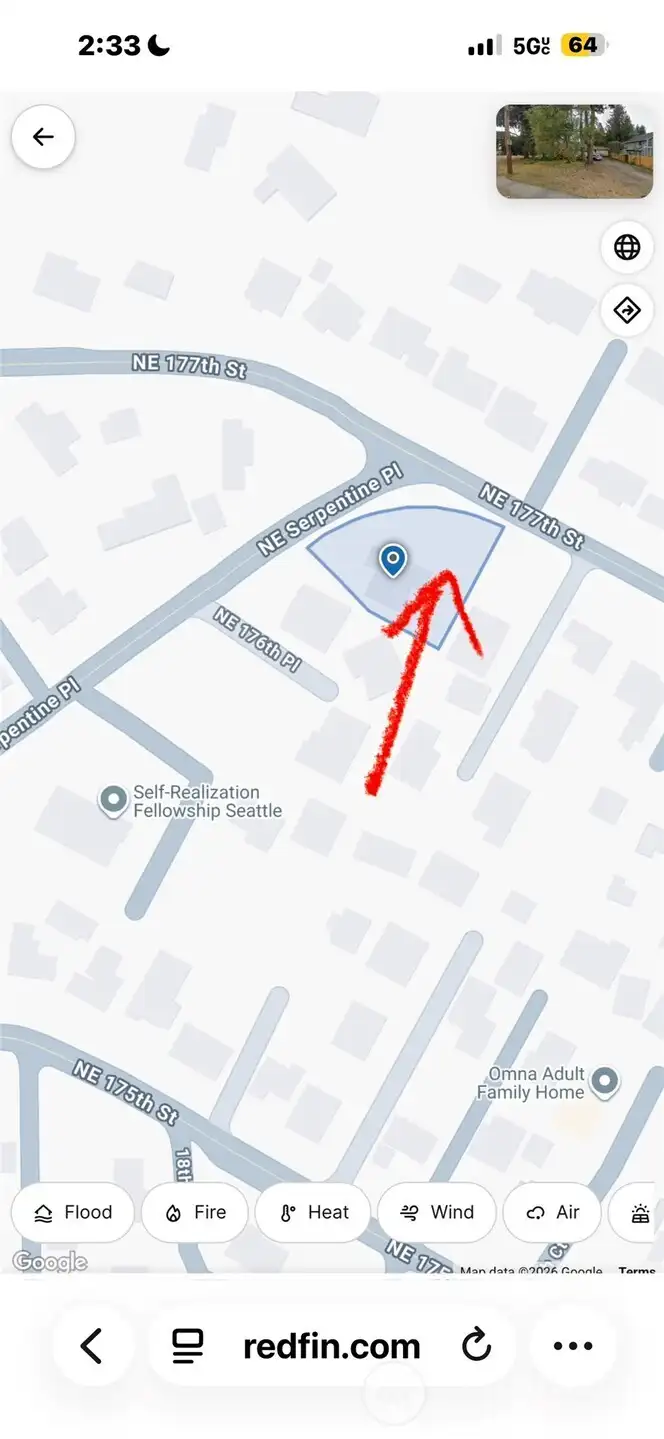Open the street view photo thumbnail

(574, 151)
